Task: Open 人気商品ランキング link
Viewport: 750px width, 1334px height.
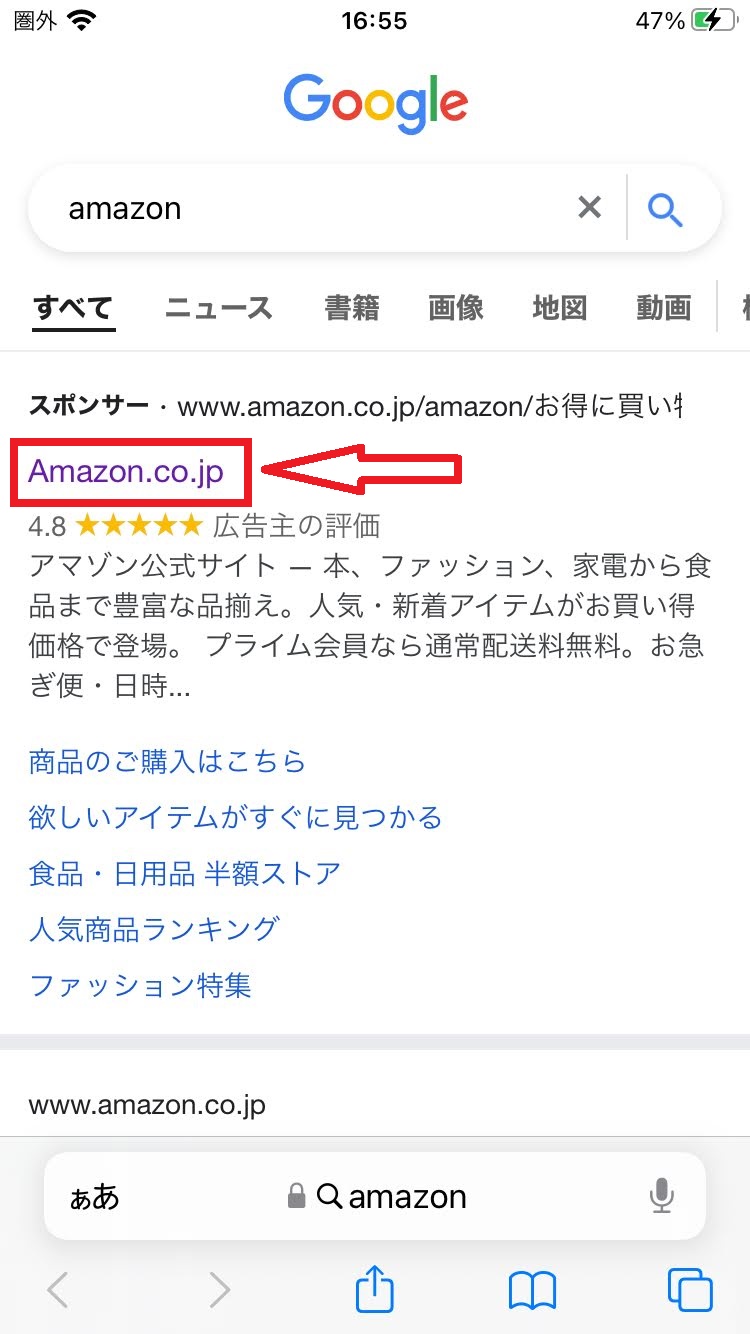Action: [154, 929]
